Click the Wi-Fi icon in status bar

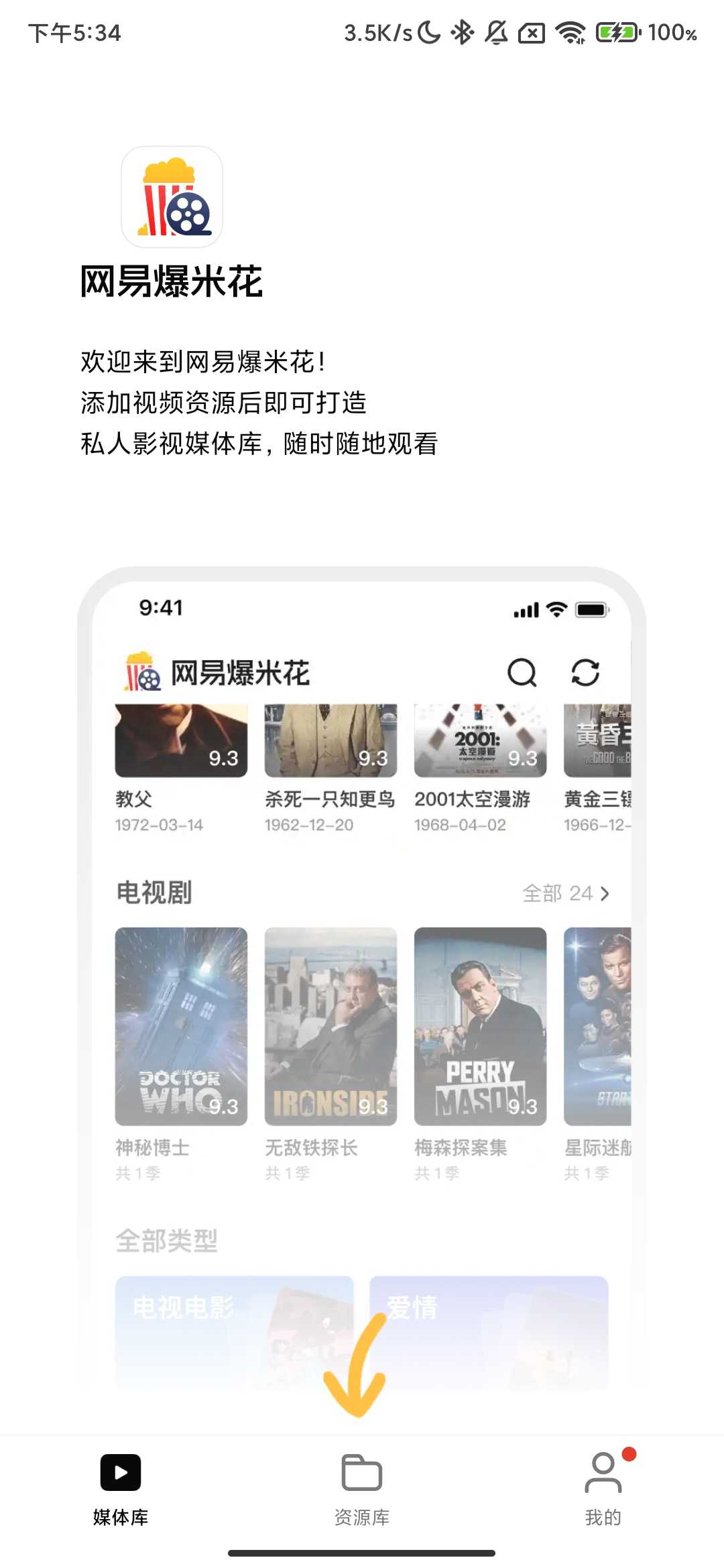[x=569, y=31]
